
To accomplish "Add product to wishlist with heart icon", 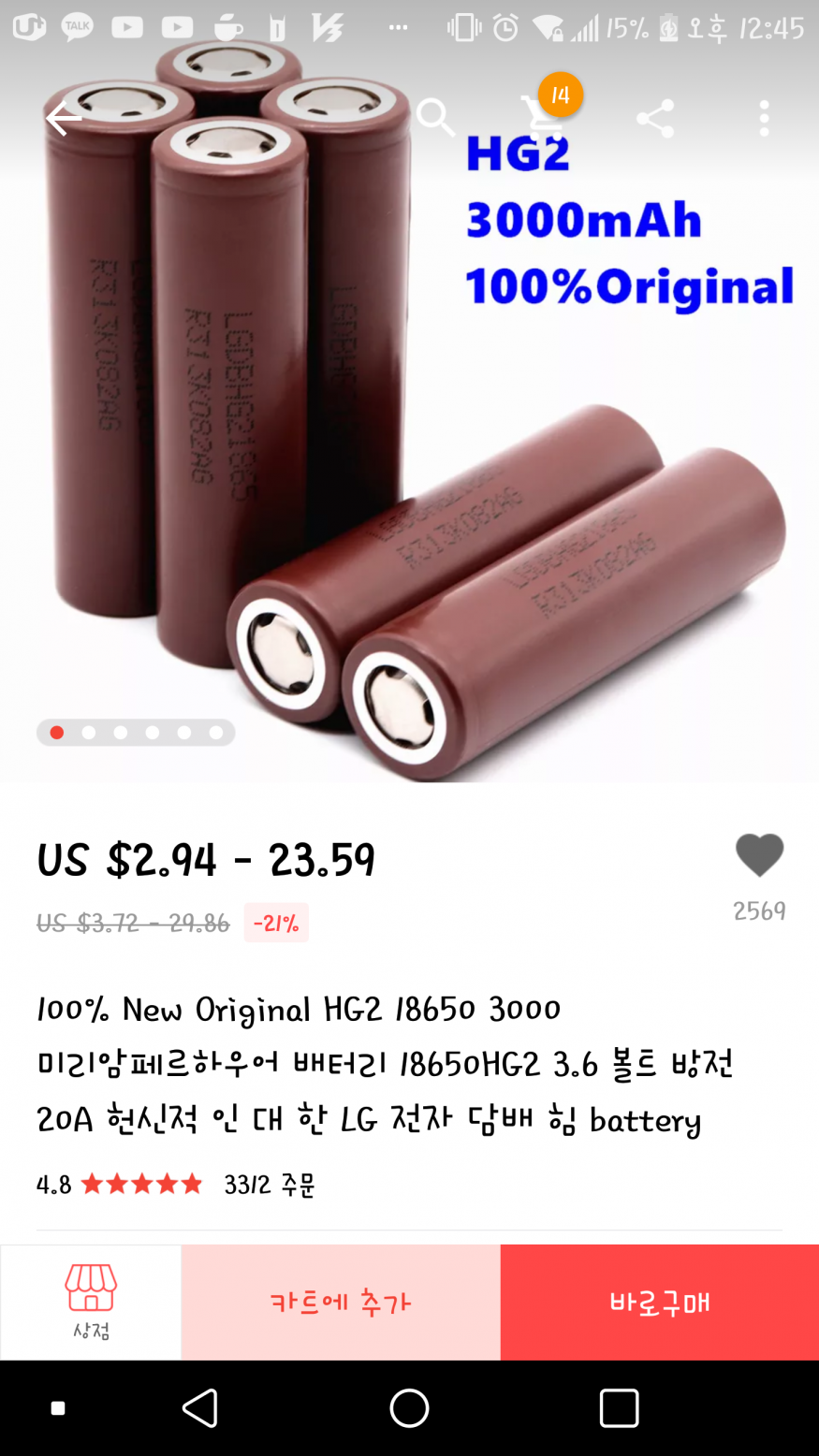I will point(759,855).
